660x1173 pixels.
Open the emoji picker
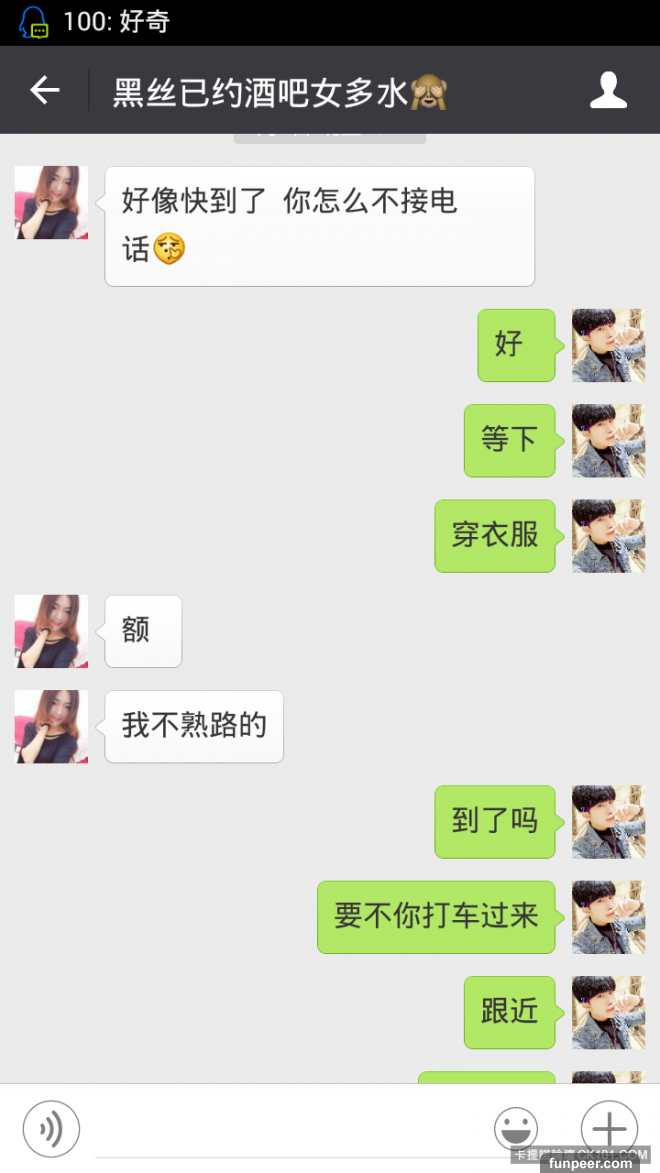pos(516,1129)
